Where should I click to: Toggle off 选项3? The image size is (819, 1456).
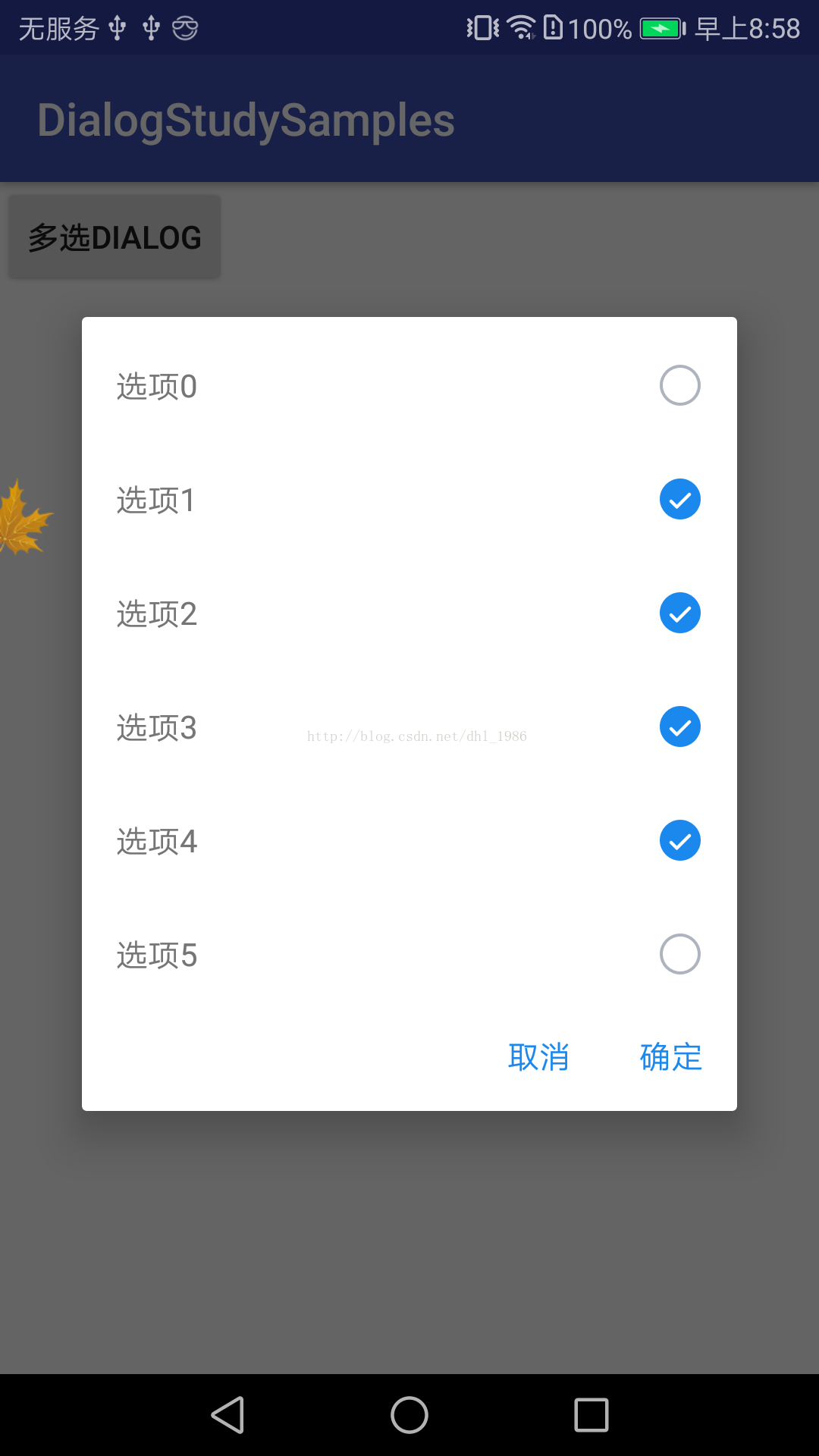tap(409, 726)
